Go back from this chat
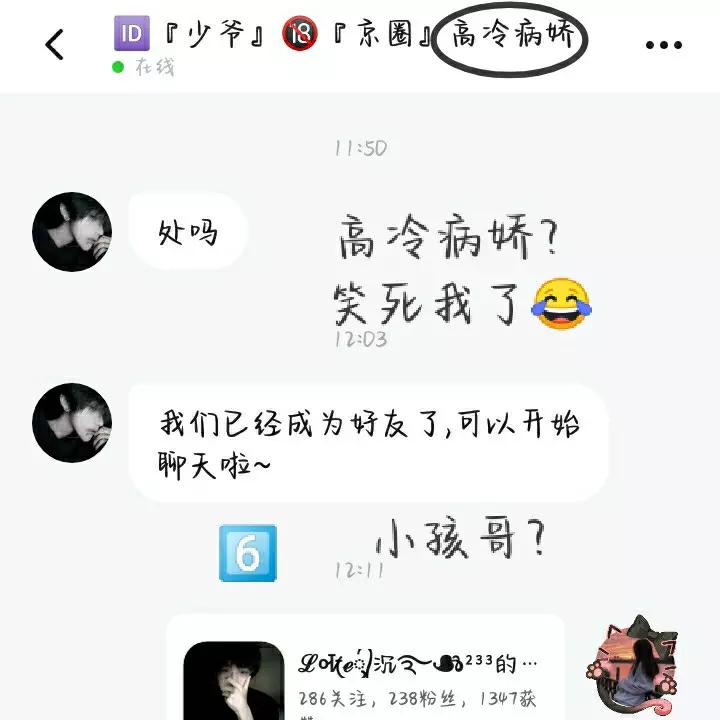Viewport: 720px width, 720px height. coord(54,44)
